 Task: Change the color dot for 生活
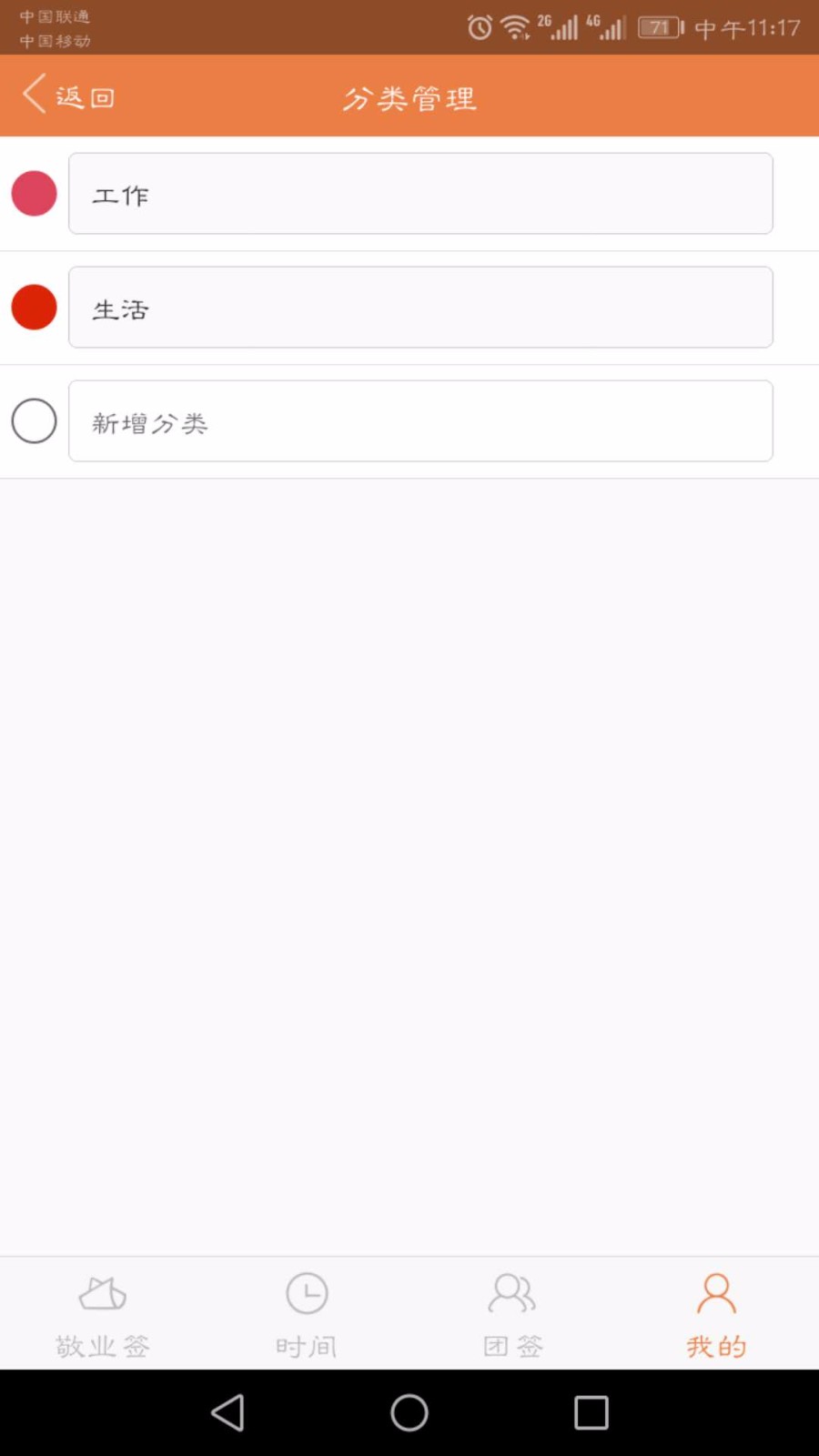click(35, 308)
